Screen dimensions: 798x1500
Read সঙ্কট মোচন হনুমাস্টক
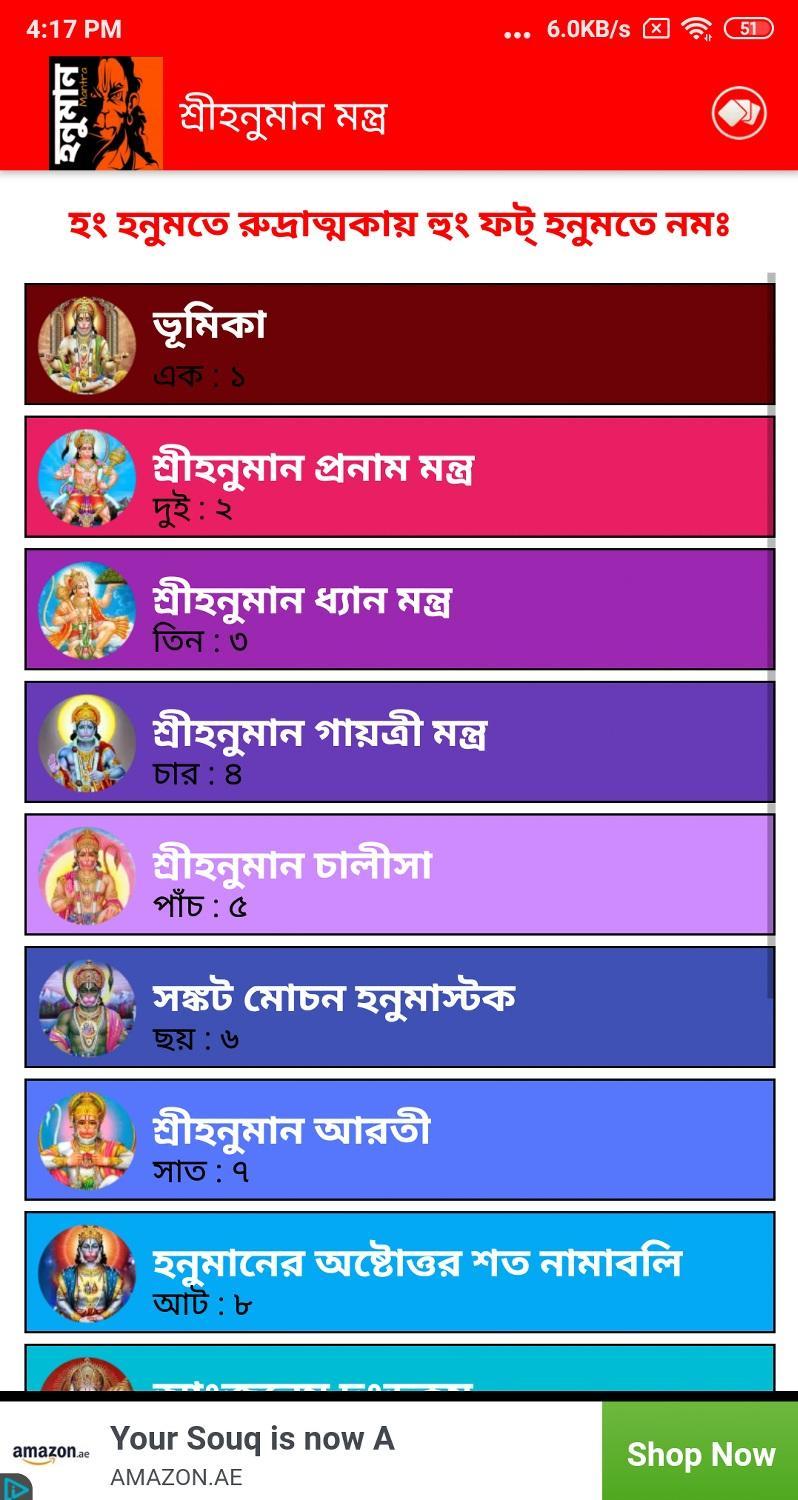click(399, 1007)
